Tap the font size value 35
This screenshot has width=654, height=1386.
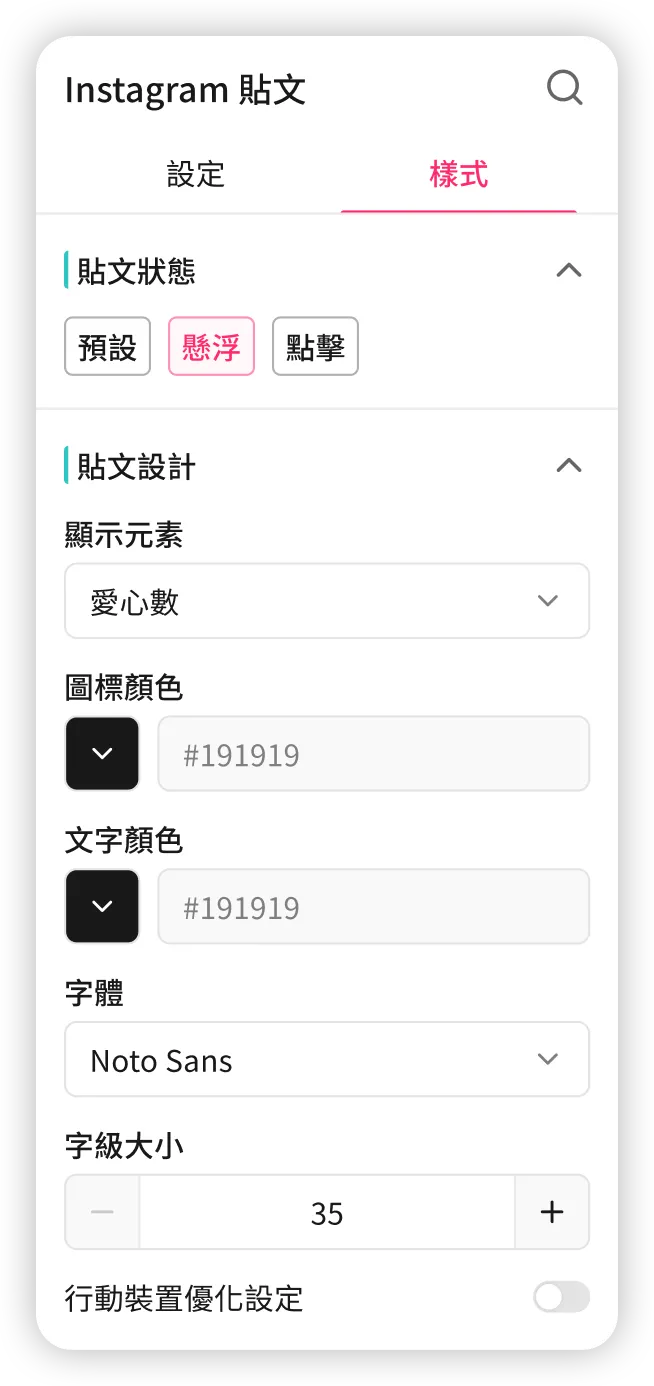pos(327,1212)
